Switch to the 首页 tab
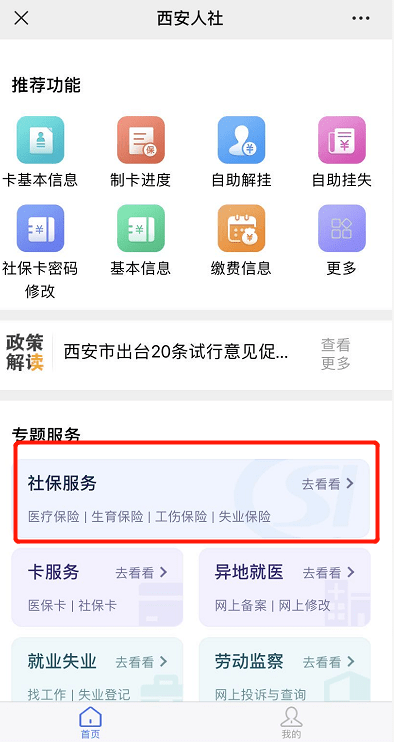 pos(90,723)
